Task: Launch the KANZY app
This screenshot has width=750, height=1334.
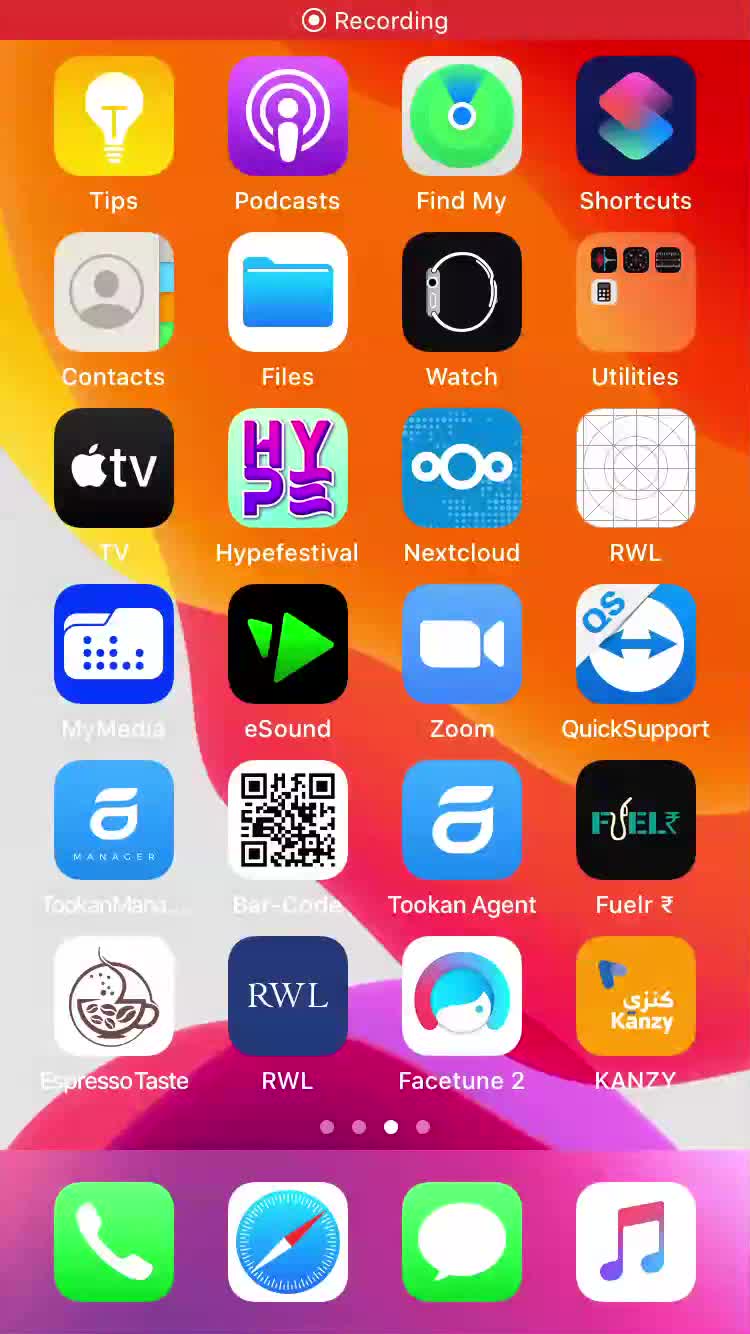Action: tap(636, 996)
